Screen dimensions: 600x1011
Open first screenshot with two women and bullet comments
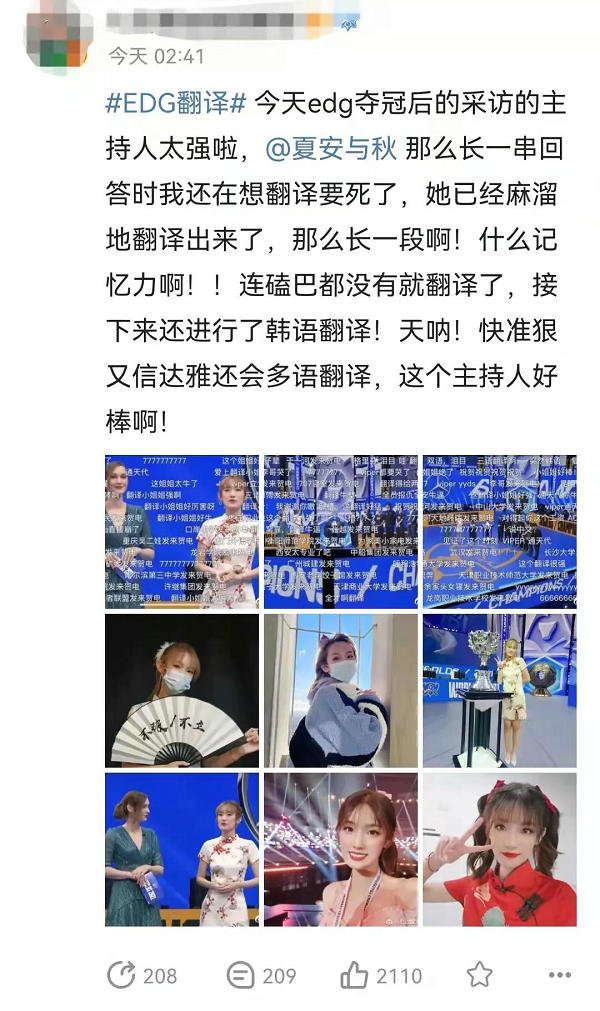point(182,532)
